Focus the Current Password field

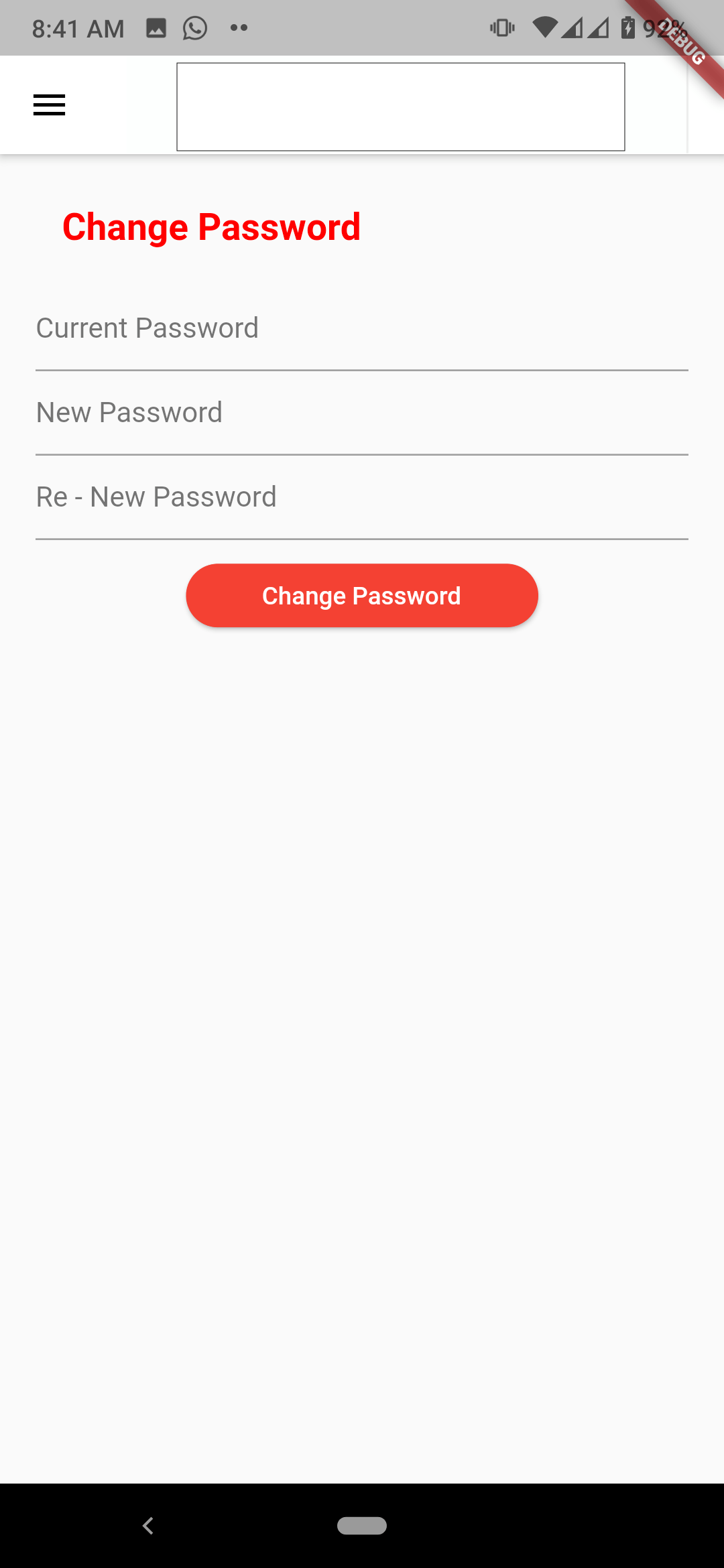pyautogui.click(x=362, y=329)
